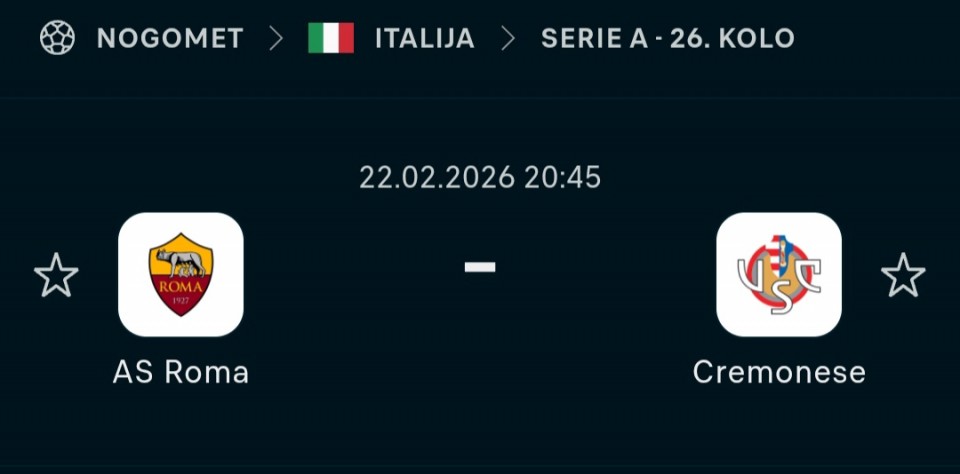
Task: View the Cremonese team page
Action: tap(779, 275)
